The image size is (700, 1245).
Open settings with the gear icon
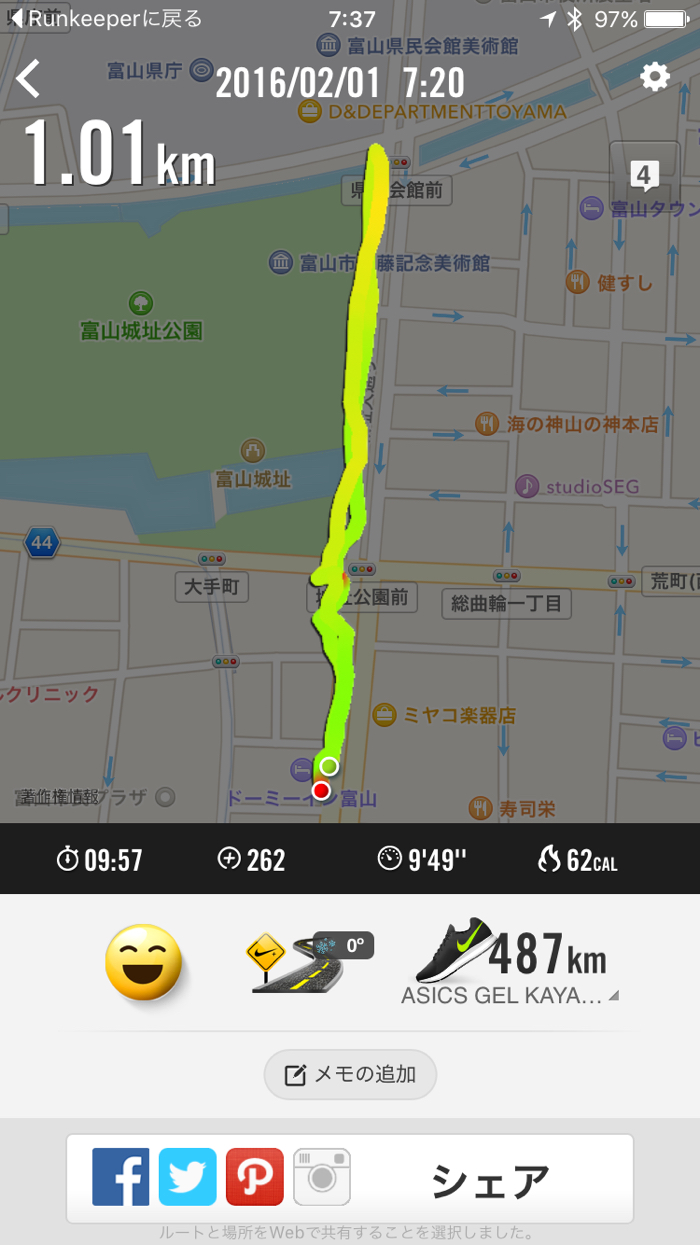655,77
